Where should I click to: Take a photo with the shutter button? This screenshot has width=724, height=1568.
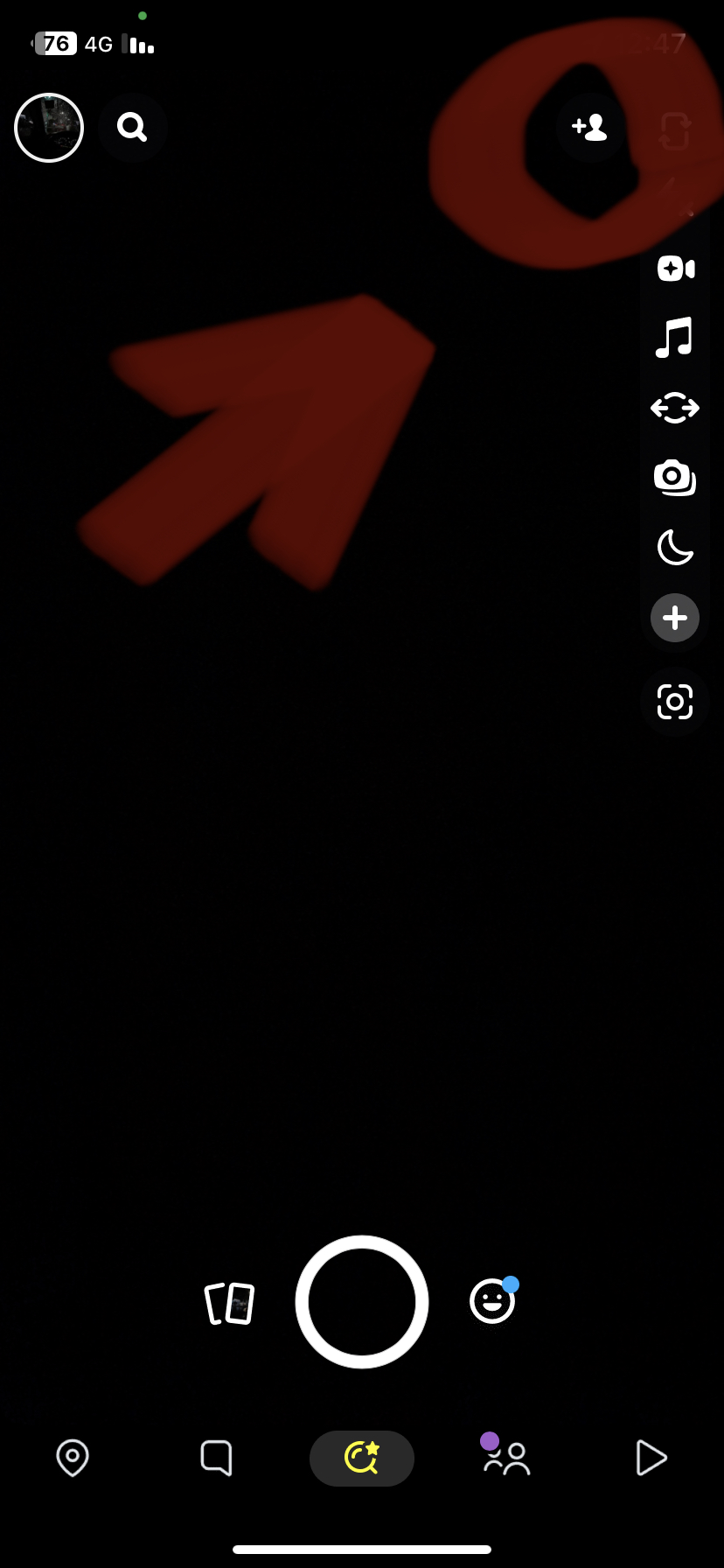click(x=362, y=1301)
